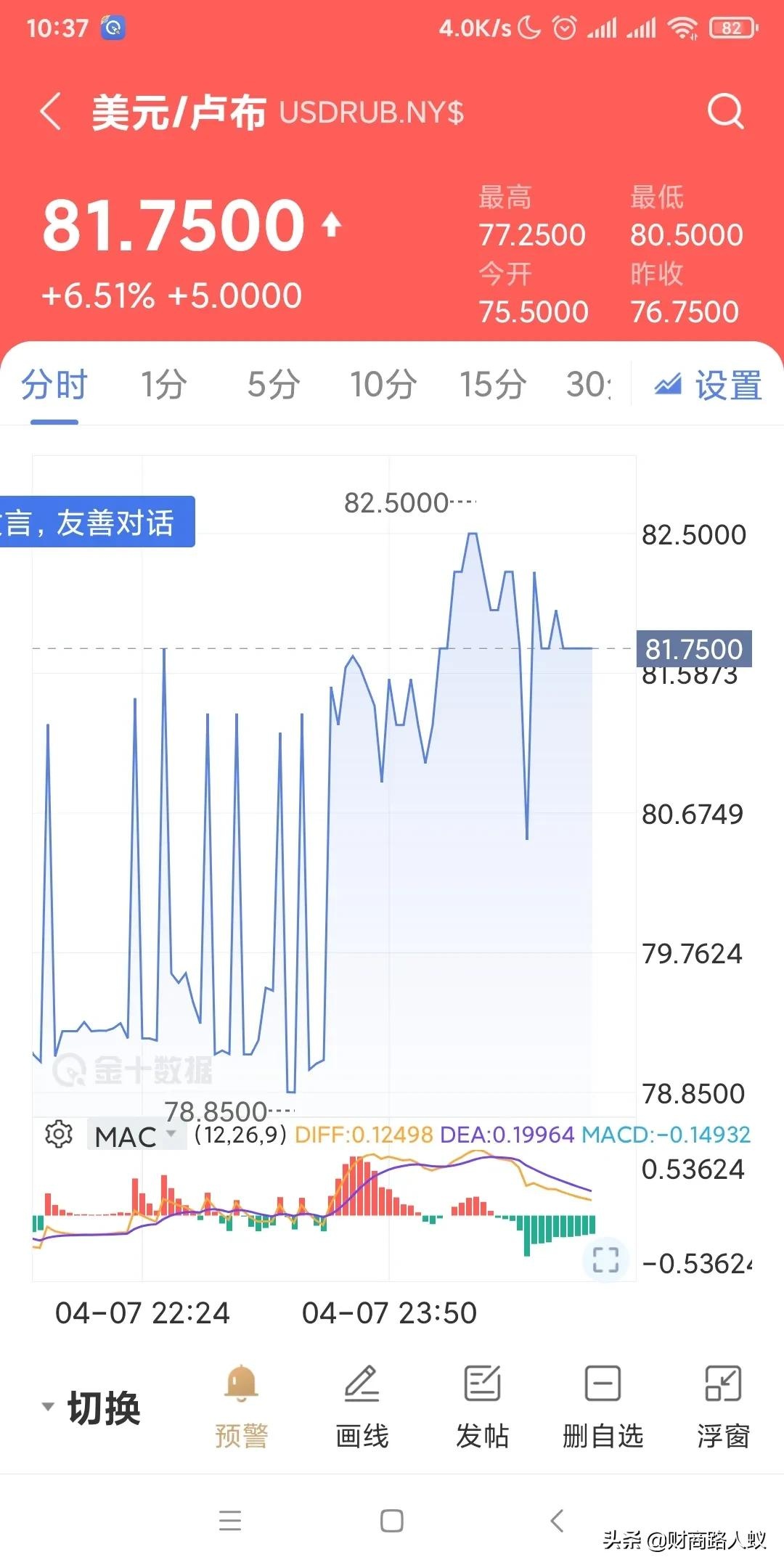Tap the 友善对话 banner
The width and height of the screenshot is (784, 1568).
97,522
